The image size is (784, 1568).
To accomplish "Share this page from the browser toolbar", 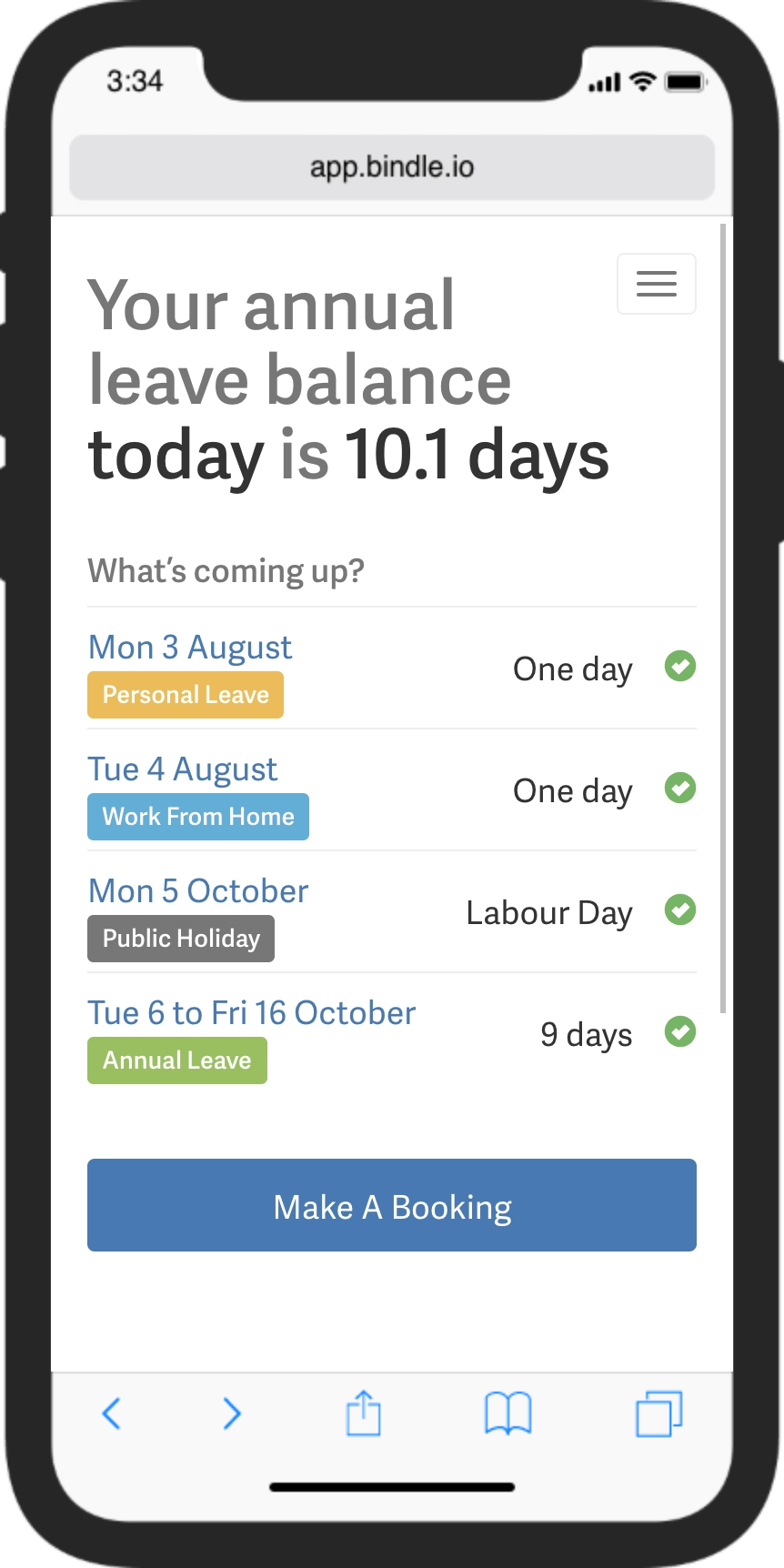I will pos(364,1412).
